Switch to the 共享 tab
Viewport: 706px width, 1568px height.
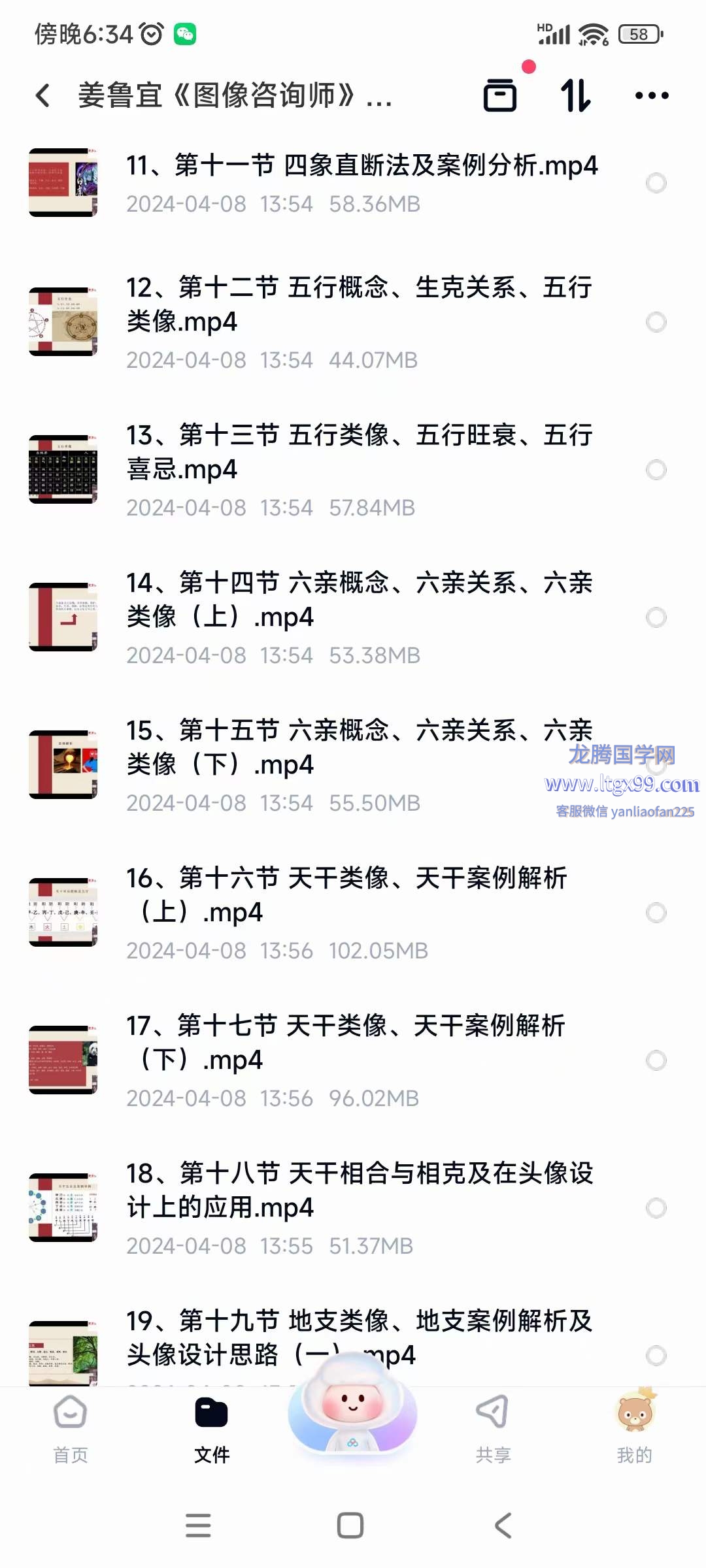pyautogui.click(x=493, y=1429)
